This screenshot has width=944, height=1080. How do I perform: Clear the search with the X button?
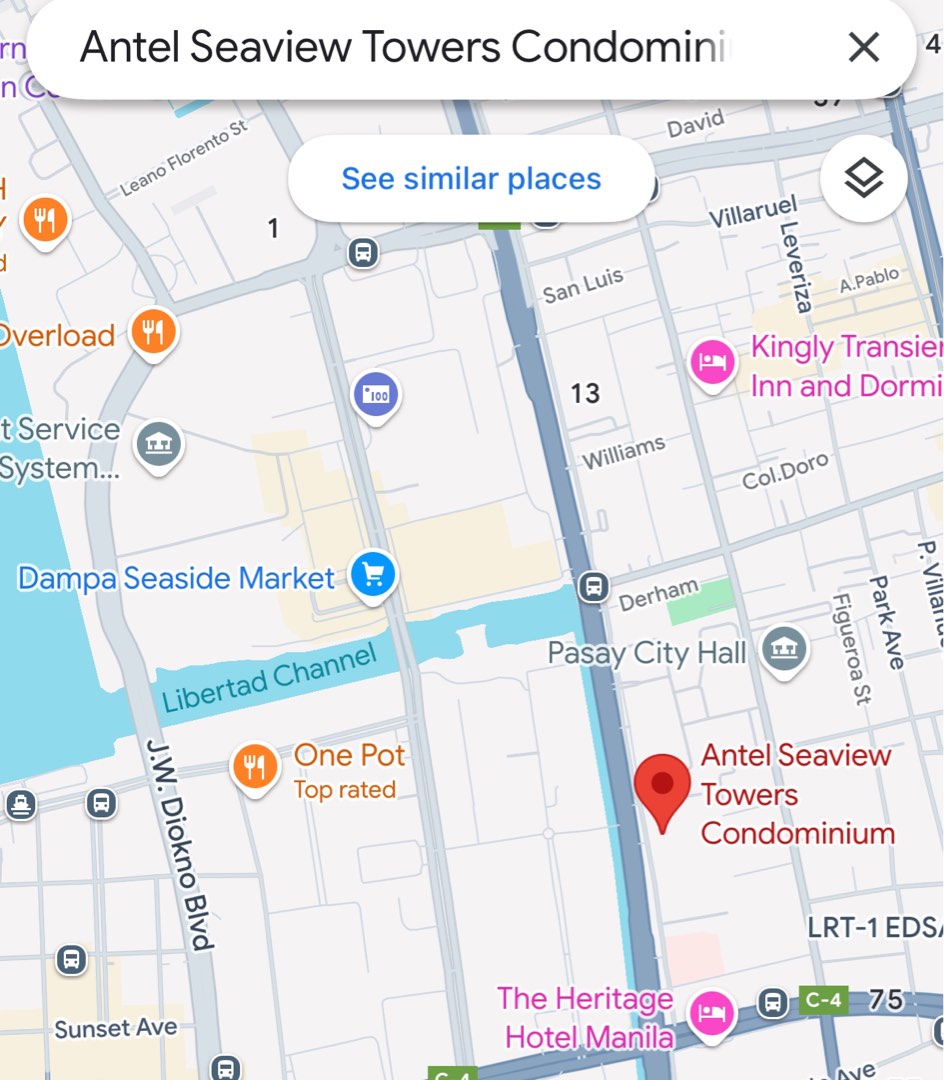pos(863,47)
